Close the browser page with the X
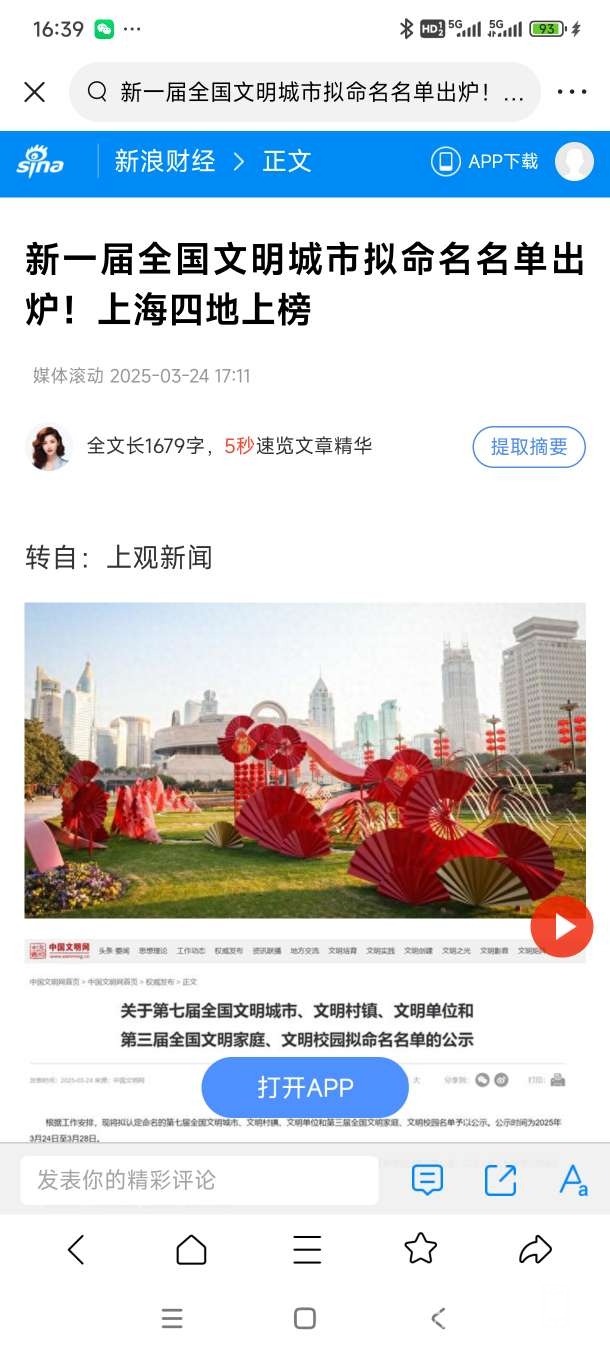Viewport: 610px width, 1356px height. tap(34, 92)
